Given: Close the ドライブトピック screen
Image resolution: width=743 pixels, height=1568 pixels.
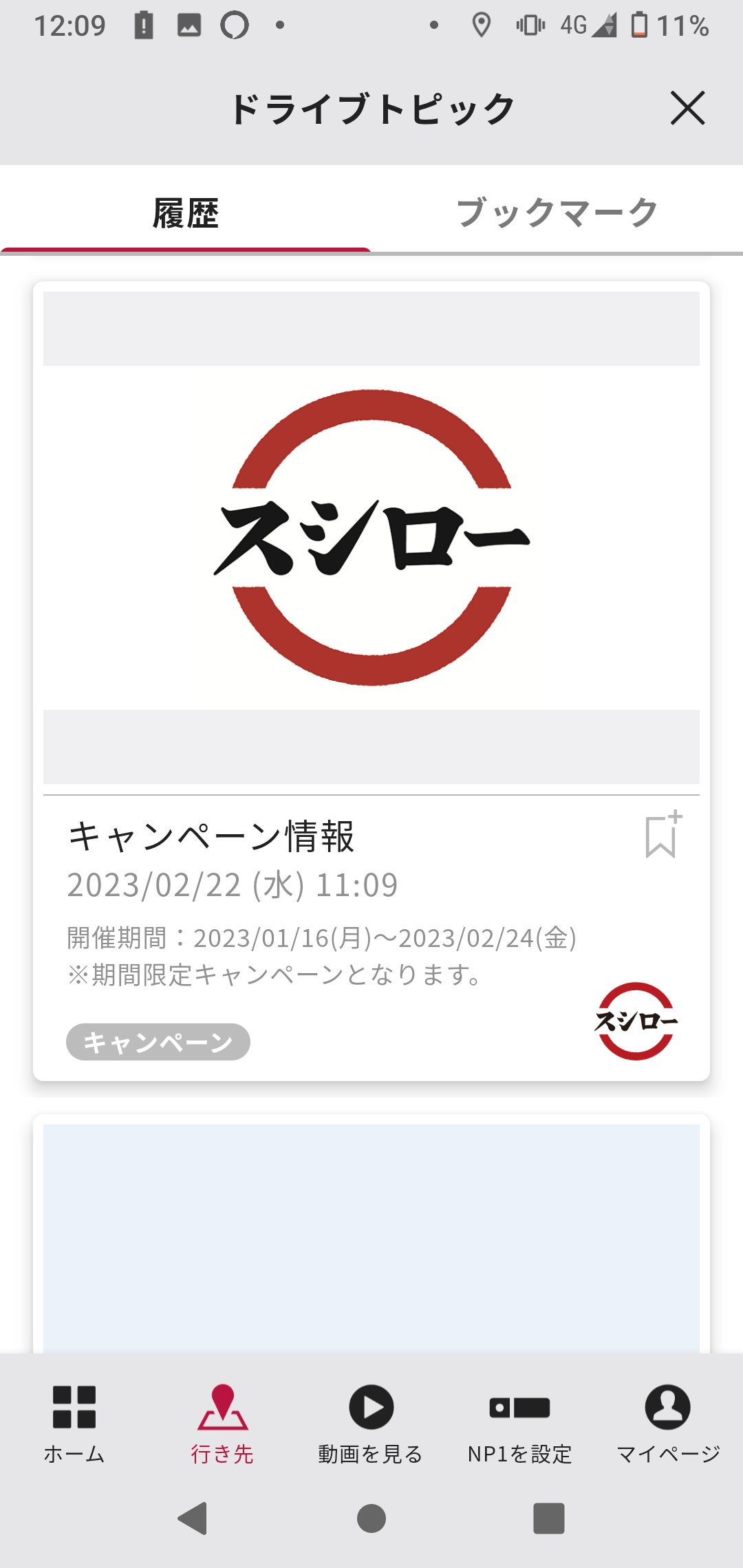Looking at the screenshot, I should 687,109.
